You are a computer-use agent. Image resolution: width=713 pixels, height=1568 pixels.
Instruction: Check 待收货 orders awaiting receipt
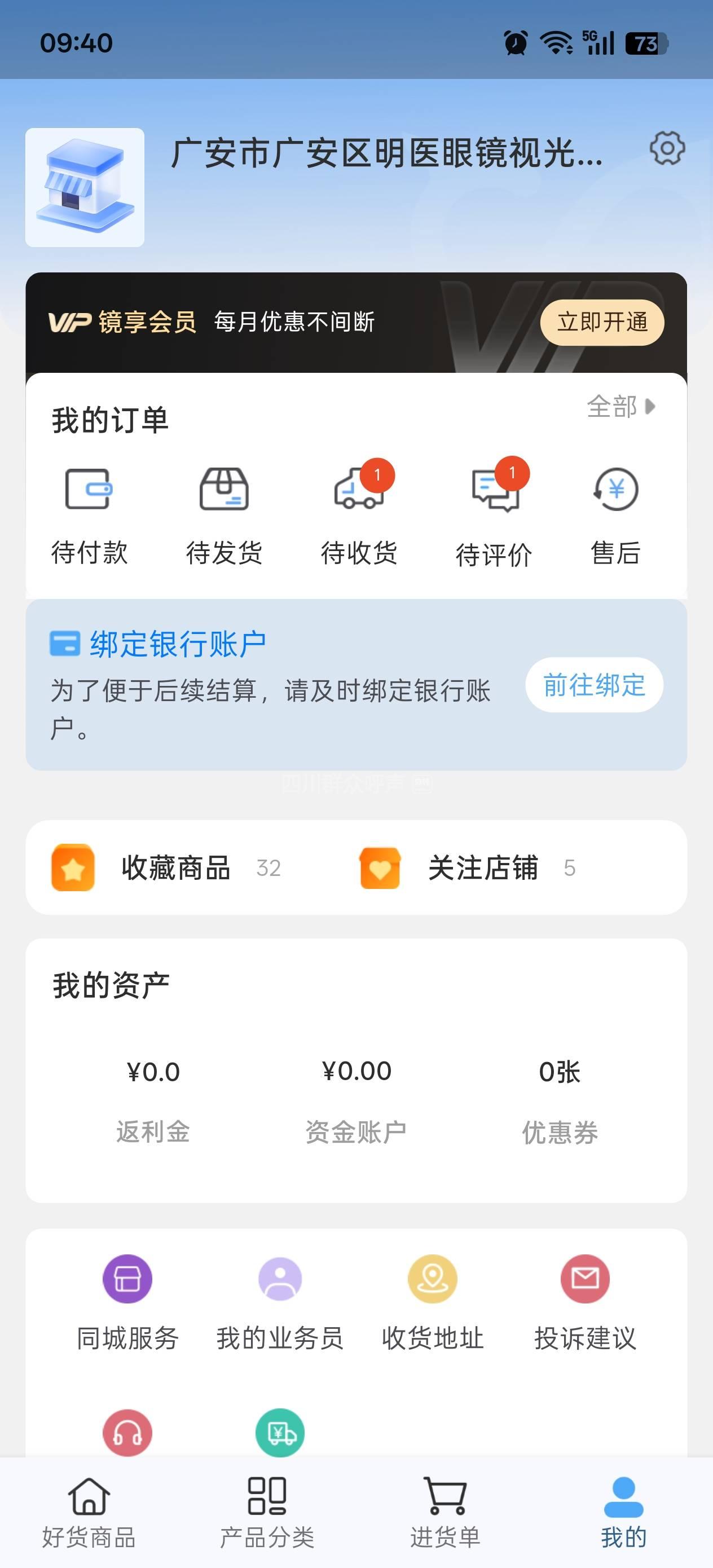(x=359, y=514)
